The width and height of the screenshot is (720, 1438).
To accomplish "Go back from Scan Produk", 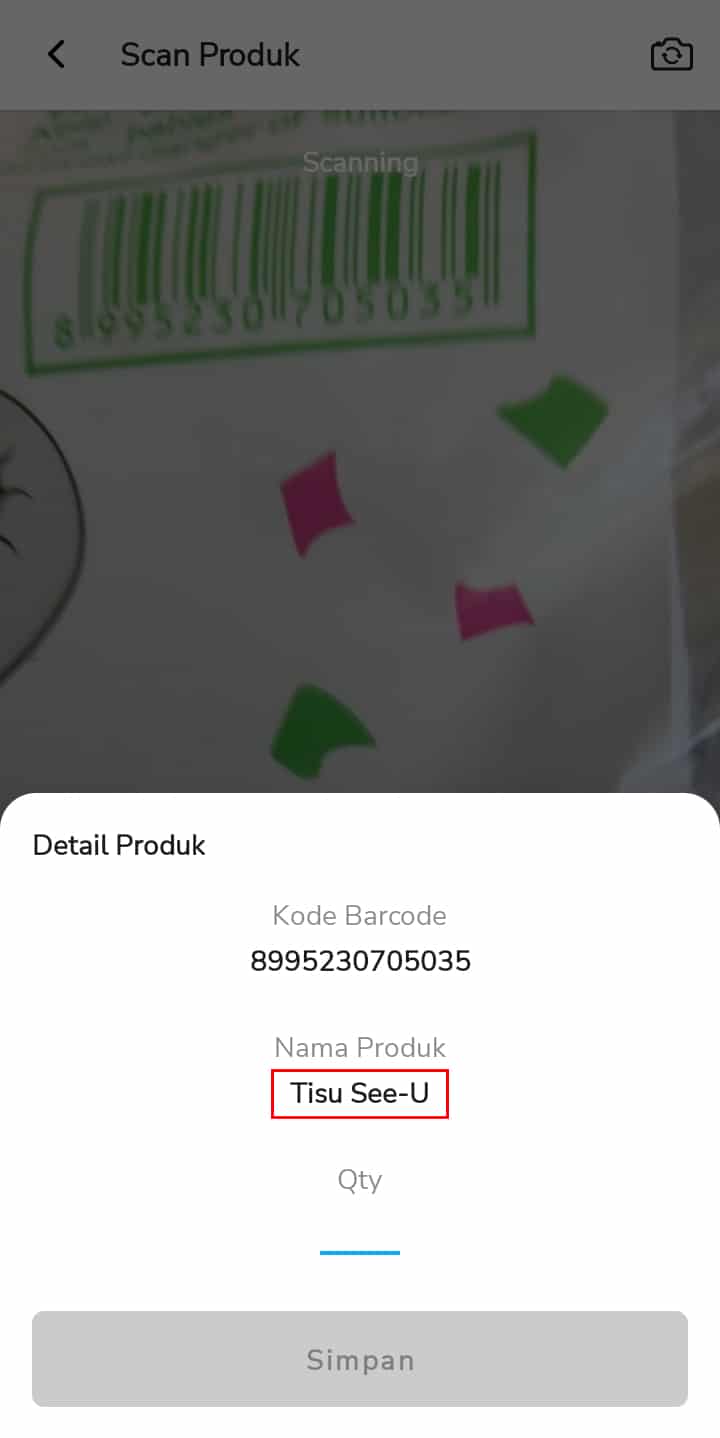I will click(x=56, y=54).
